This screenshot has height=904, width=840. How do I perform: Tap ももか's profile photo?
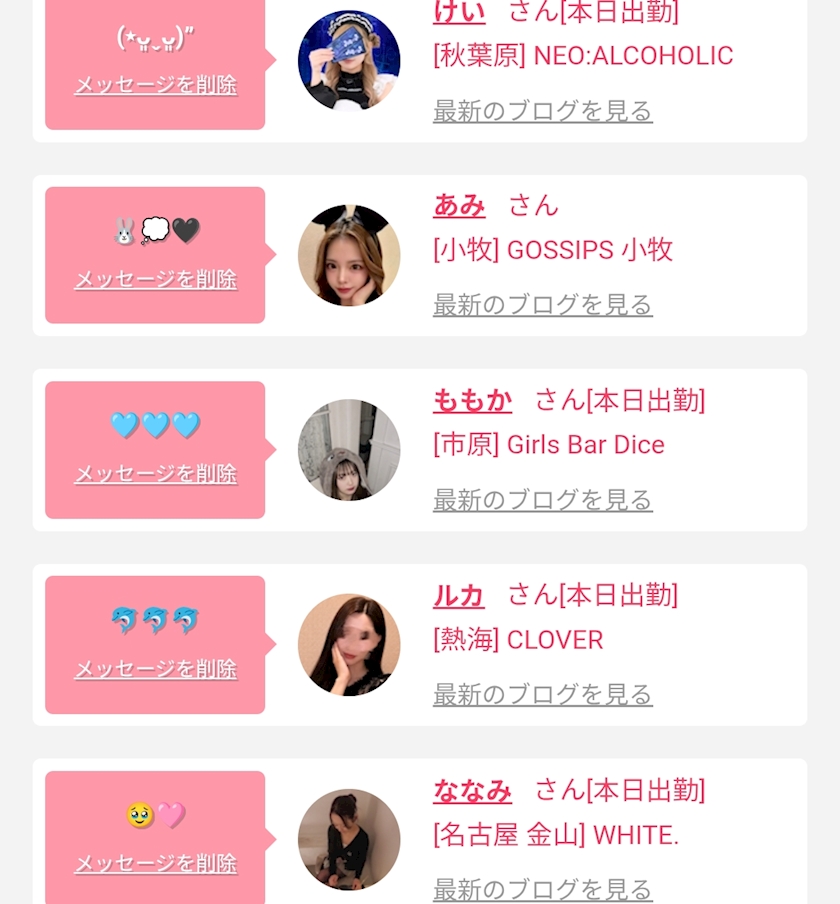pos(349,450)
